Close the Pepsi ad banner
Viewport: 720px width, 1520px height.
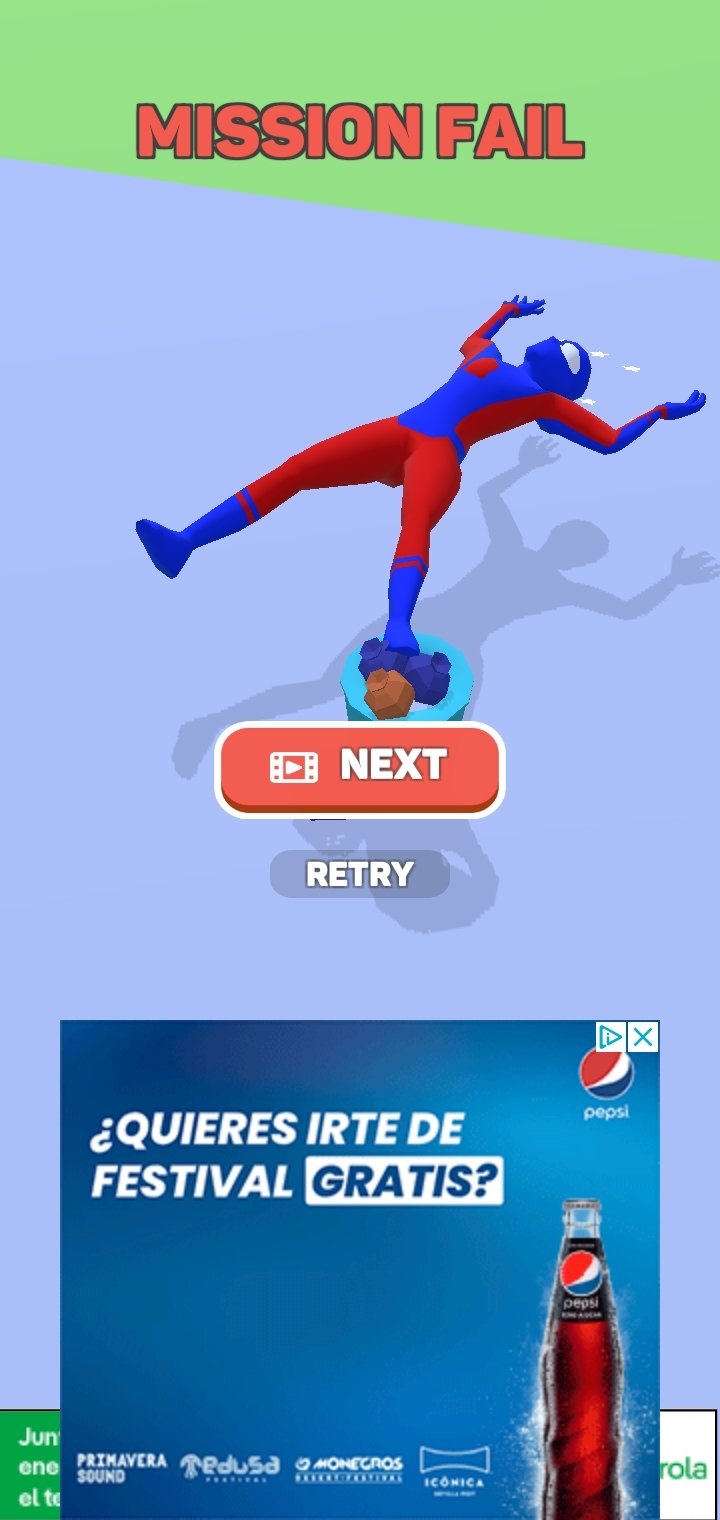(644, 1037)
